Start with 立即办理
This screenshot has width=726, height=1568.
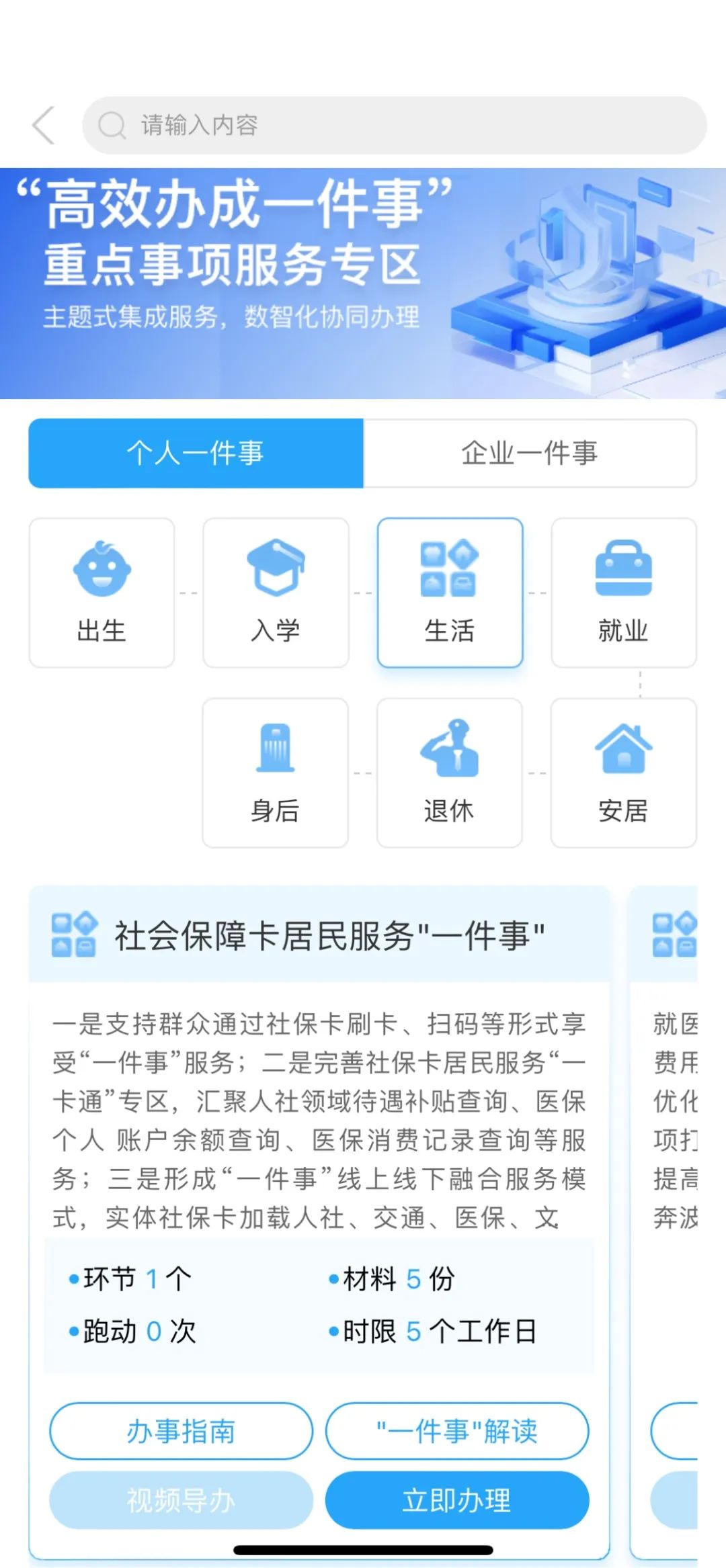click(457, 1500)
